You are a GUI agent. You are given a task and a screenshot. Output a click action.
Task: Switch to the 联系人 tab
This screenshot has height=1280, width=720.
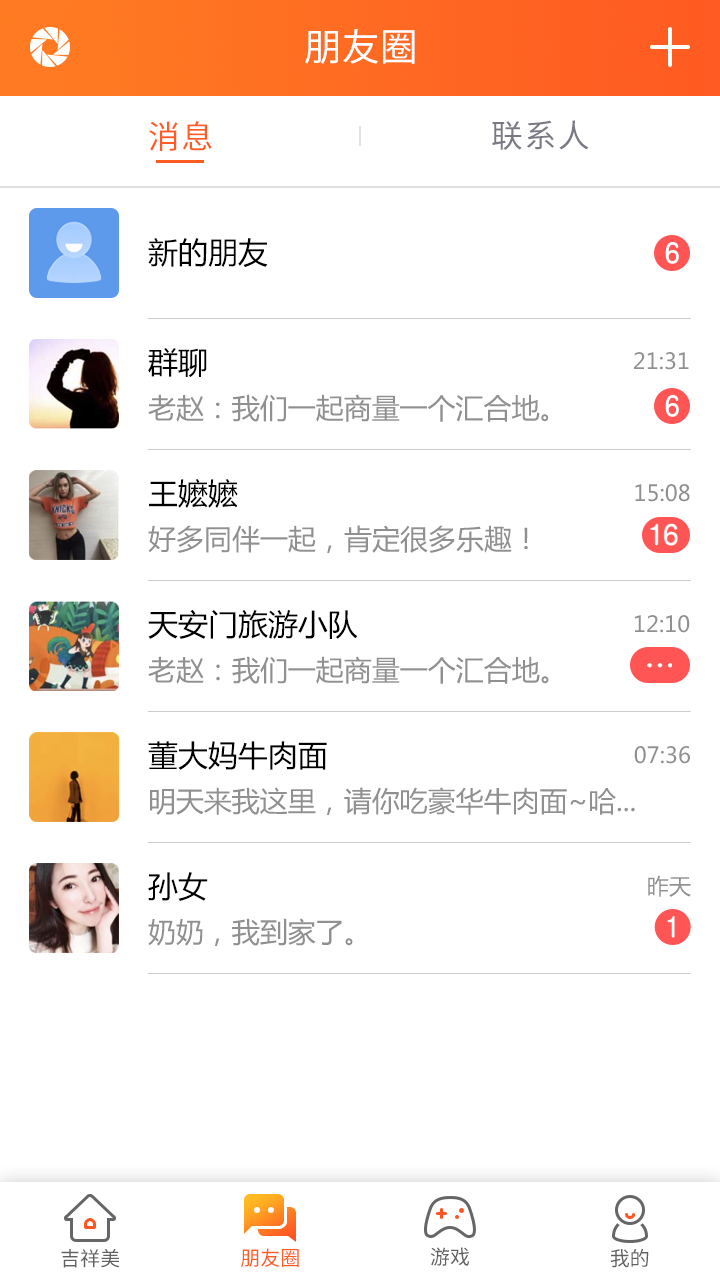[540, 136]
